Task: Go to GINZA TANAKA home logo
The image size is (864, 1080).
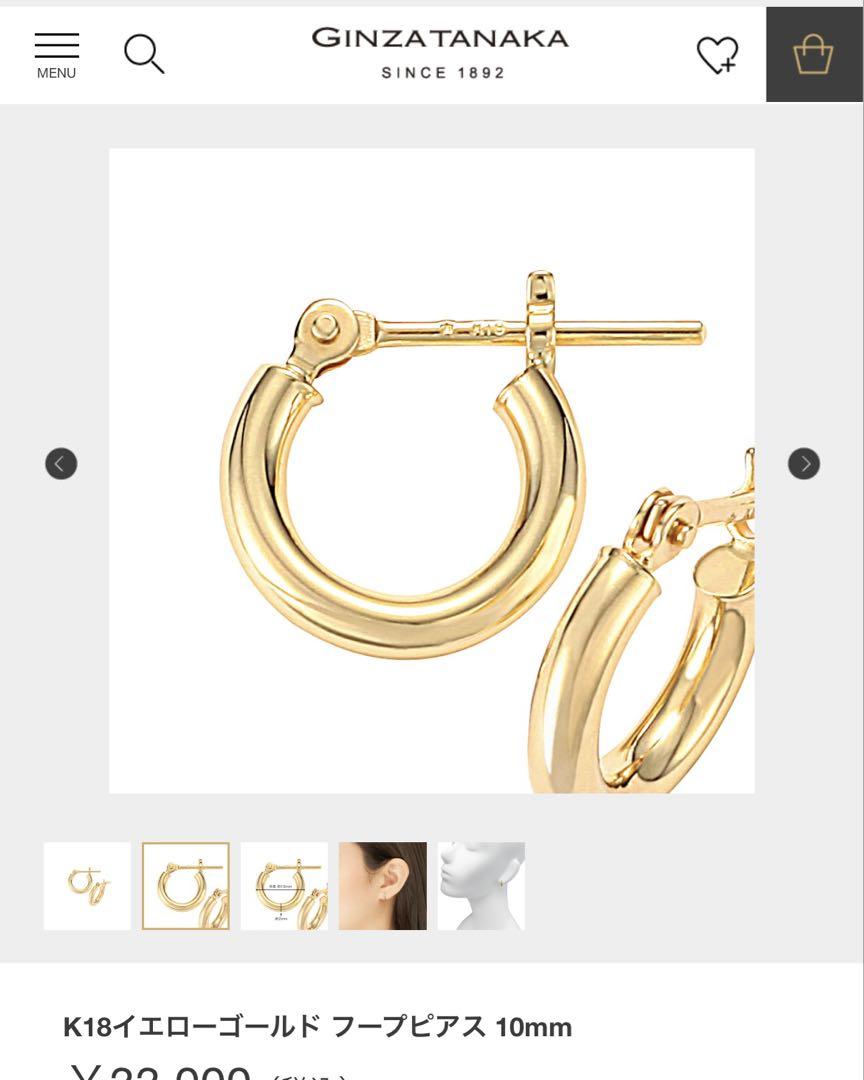Action: [x=440, y=52]
